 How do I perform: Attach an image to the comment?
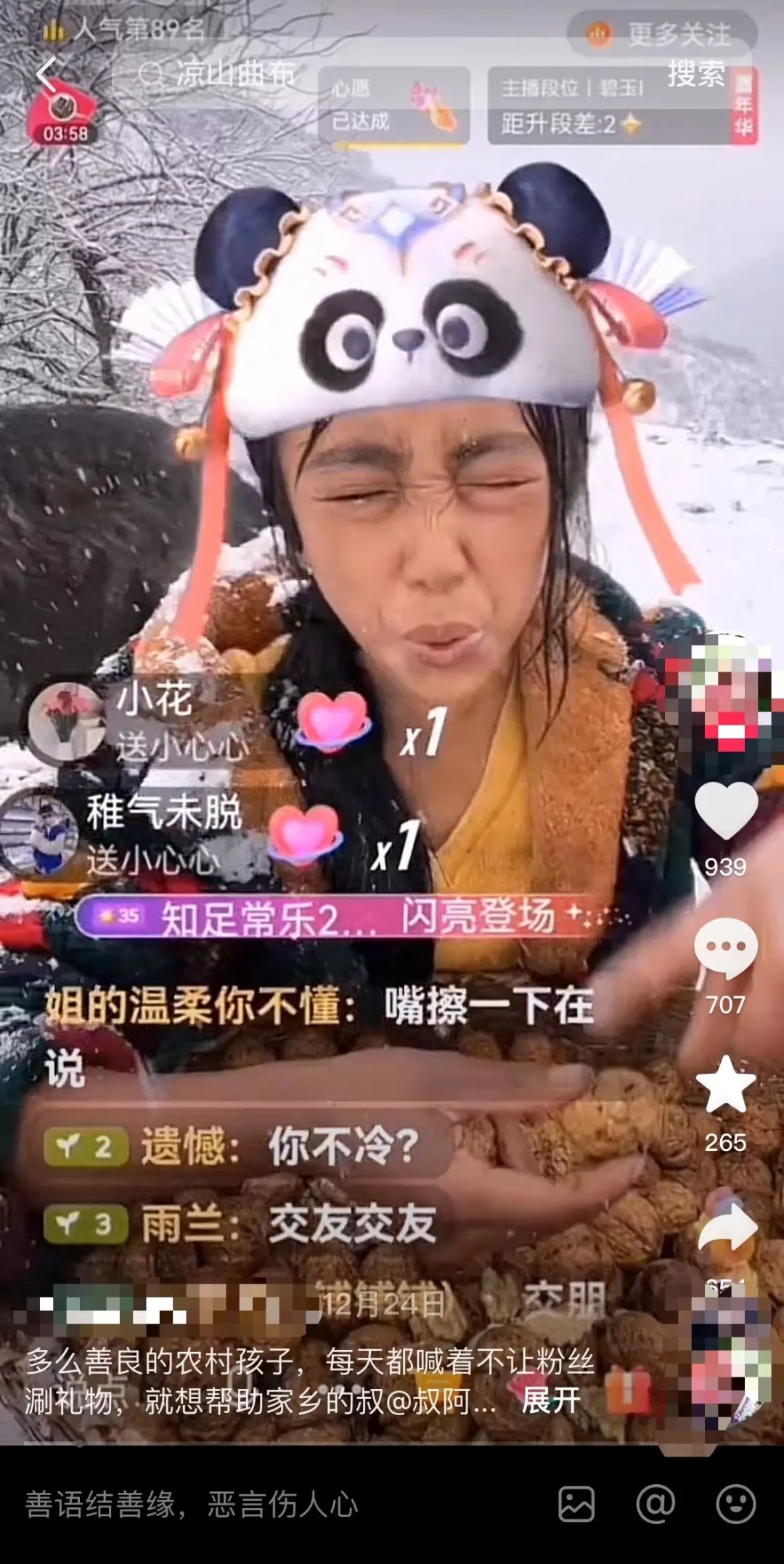[576, 1504]
